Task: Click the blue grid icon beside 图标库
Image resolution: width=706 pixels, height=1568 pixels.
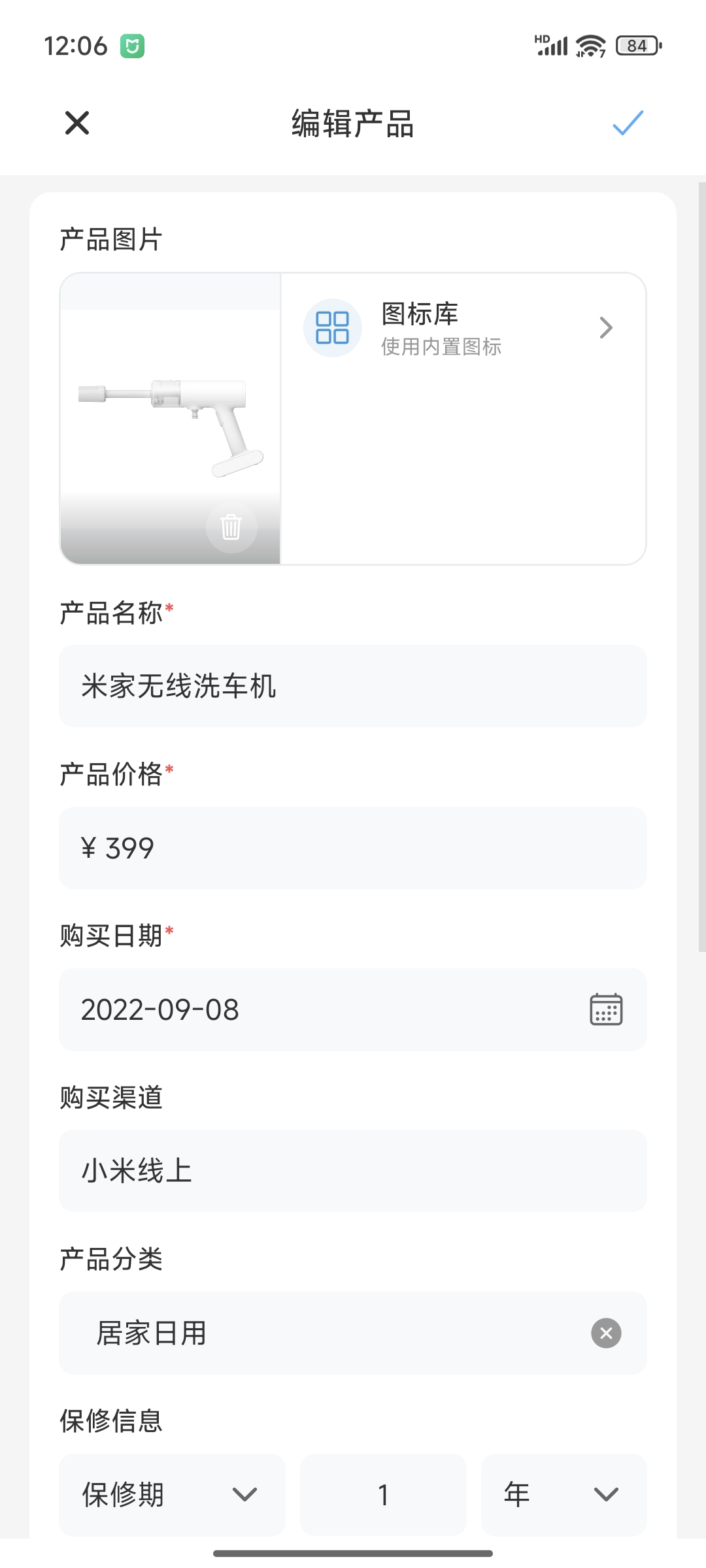Action: tap(333, 327)
